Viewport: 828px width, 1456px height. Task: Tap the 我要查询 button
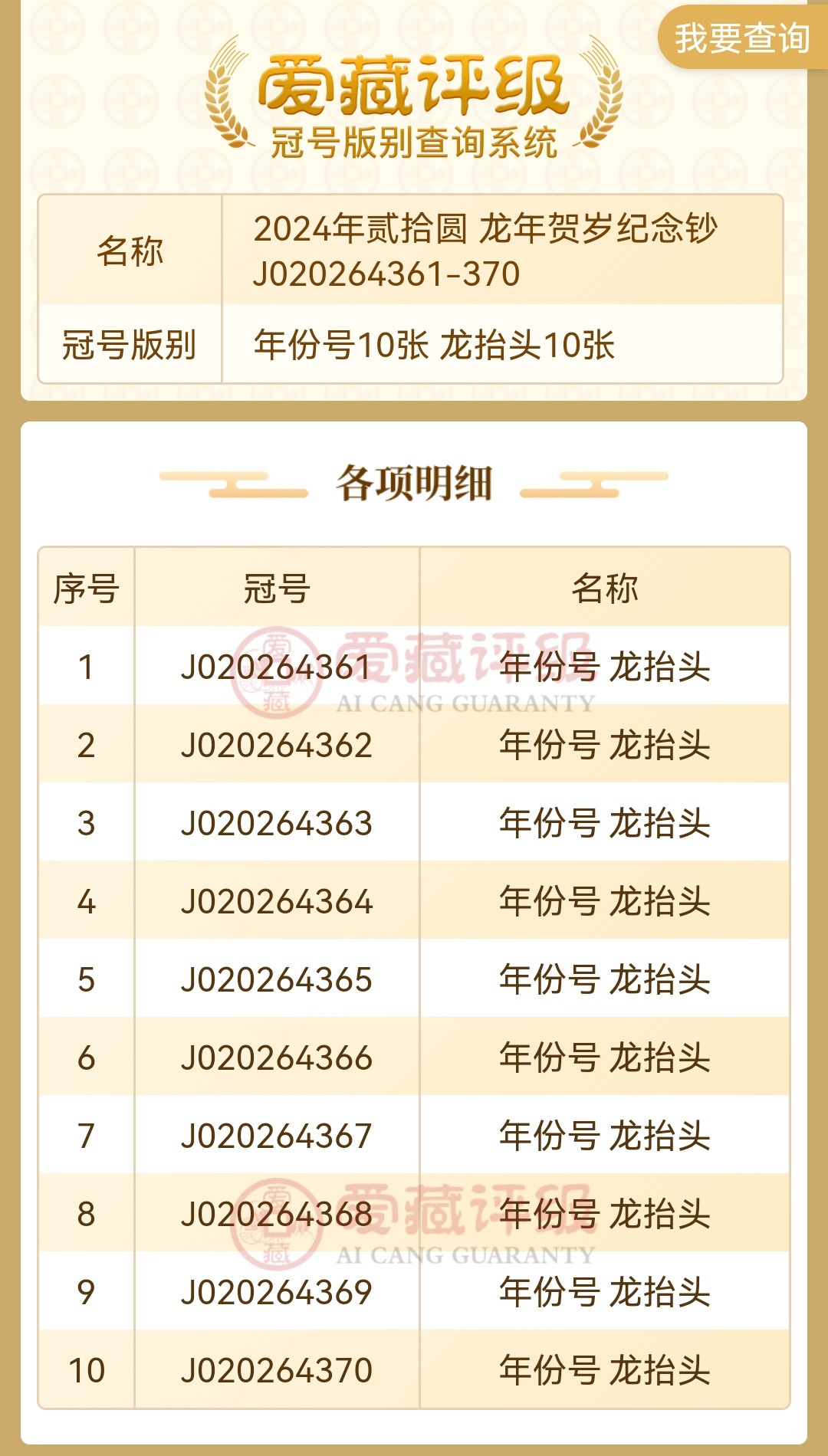tap(741, 38)
